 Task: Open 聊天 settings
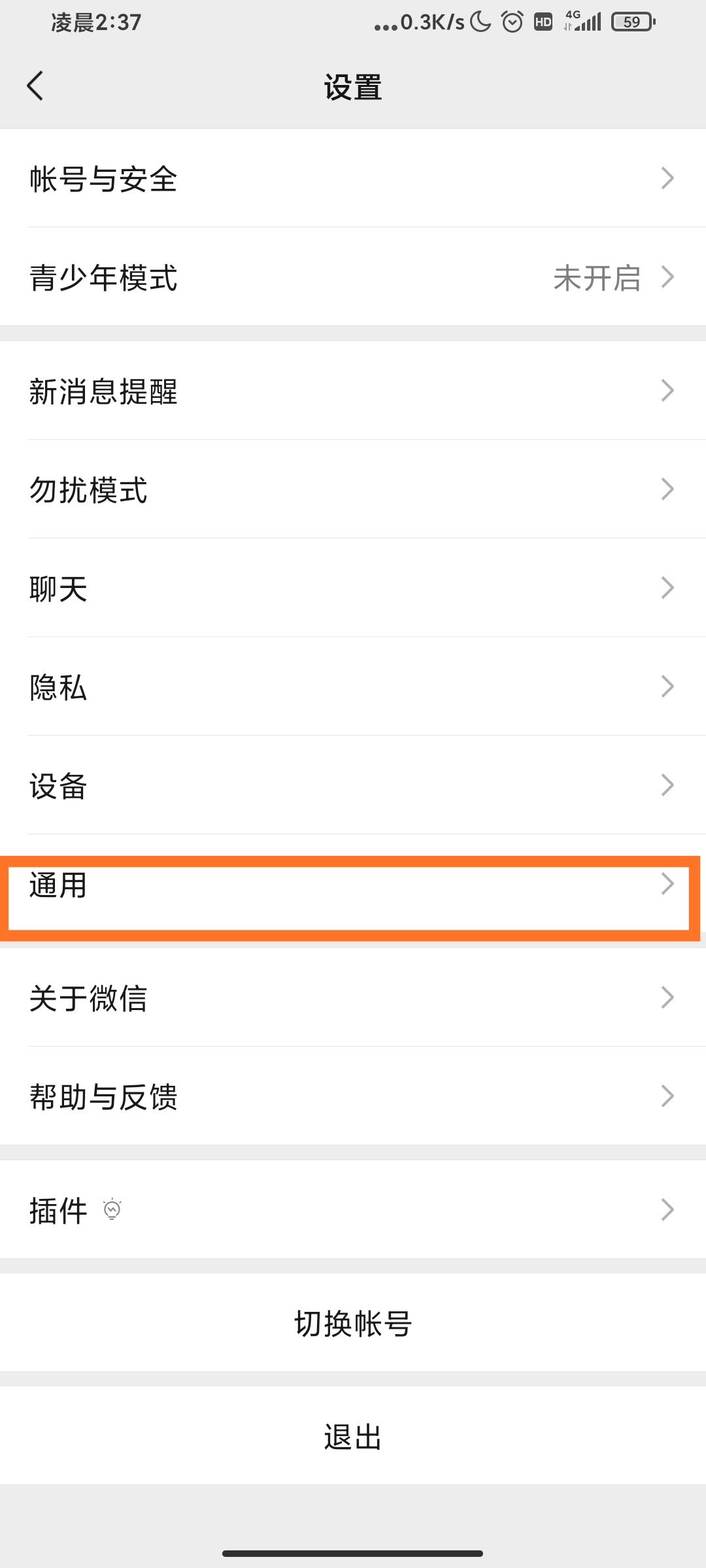(353, 588)
